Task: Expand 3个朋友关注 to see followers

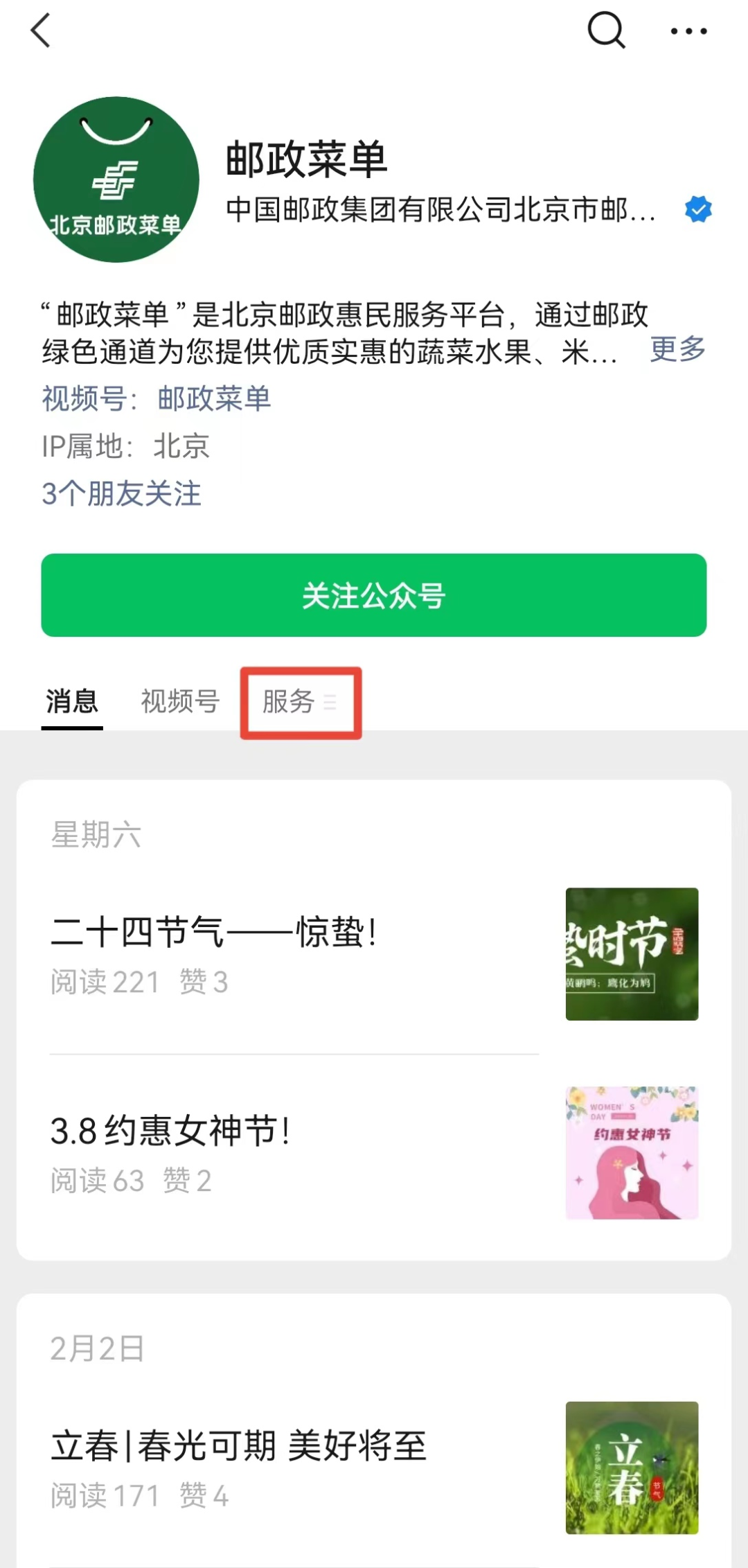Action: pyautogui.click(x=122, y=494)
